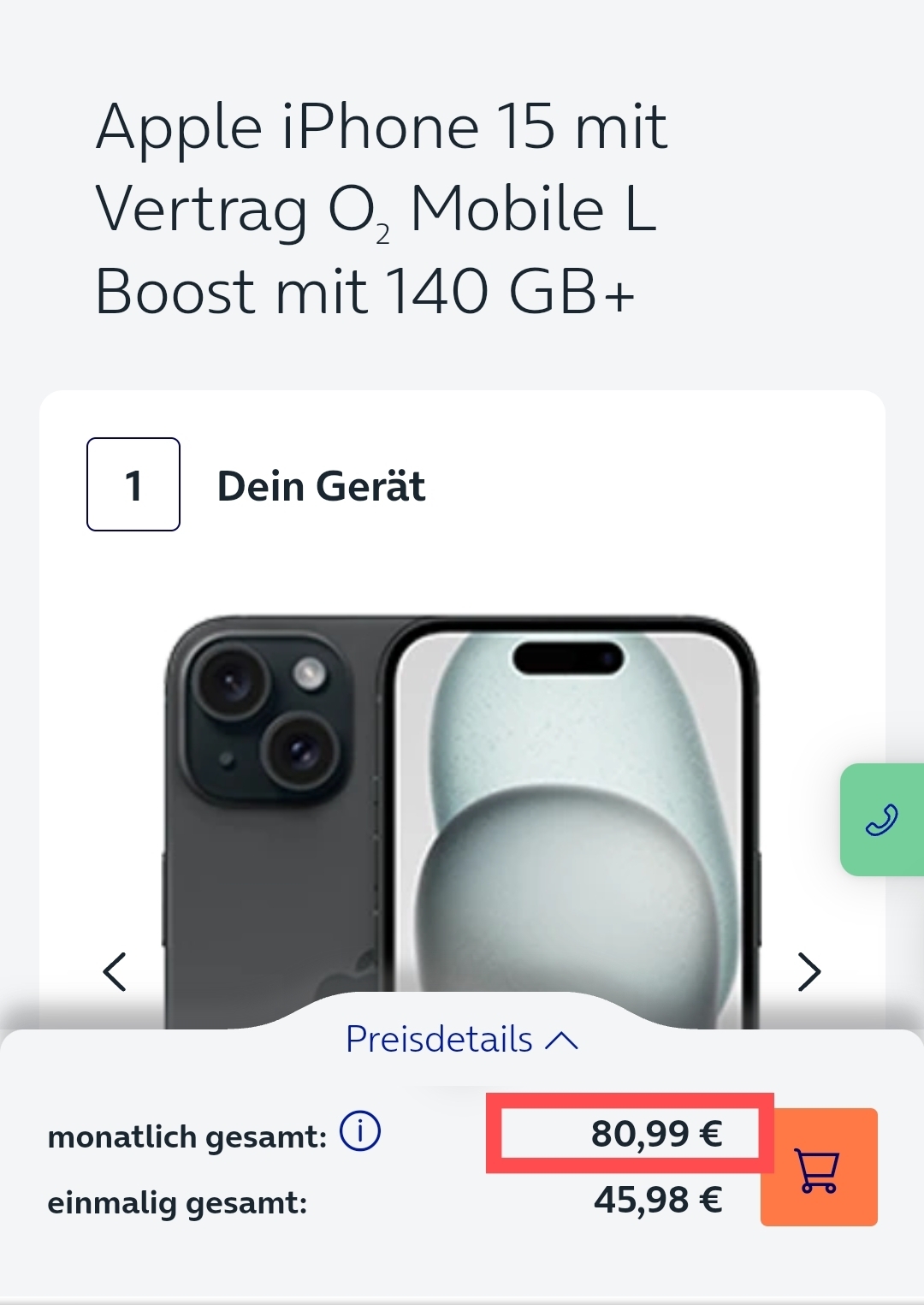Add the iPhone 15 contract to cart
The width and height of the screenshot is (924, 1305).
coord(818,1167)
